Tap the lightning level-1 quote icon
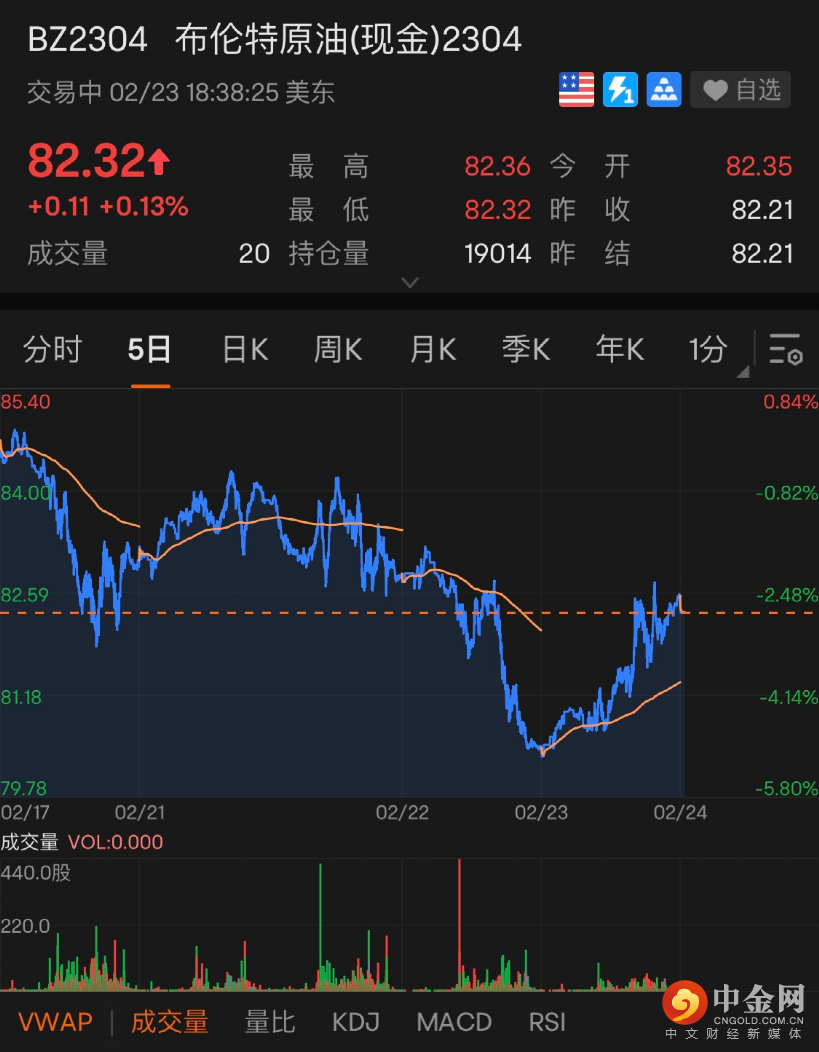 [x=620, y=91]
